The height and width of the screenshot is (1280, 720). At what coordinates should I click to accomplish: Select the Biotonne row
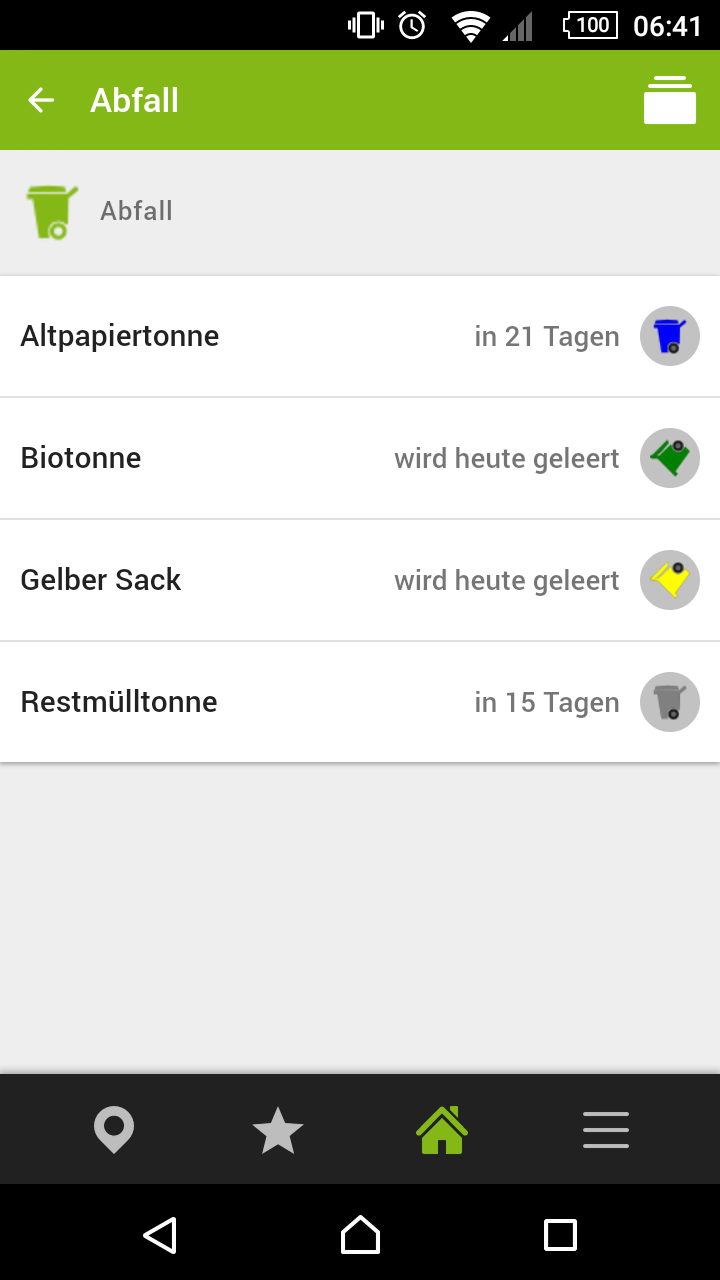pyautogui.click(x=360, y=458)
